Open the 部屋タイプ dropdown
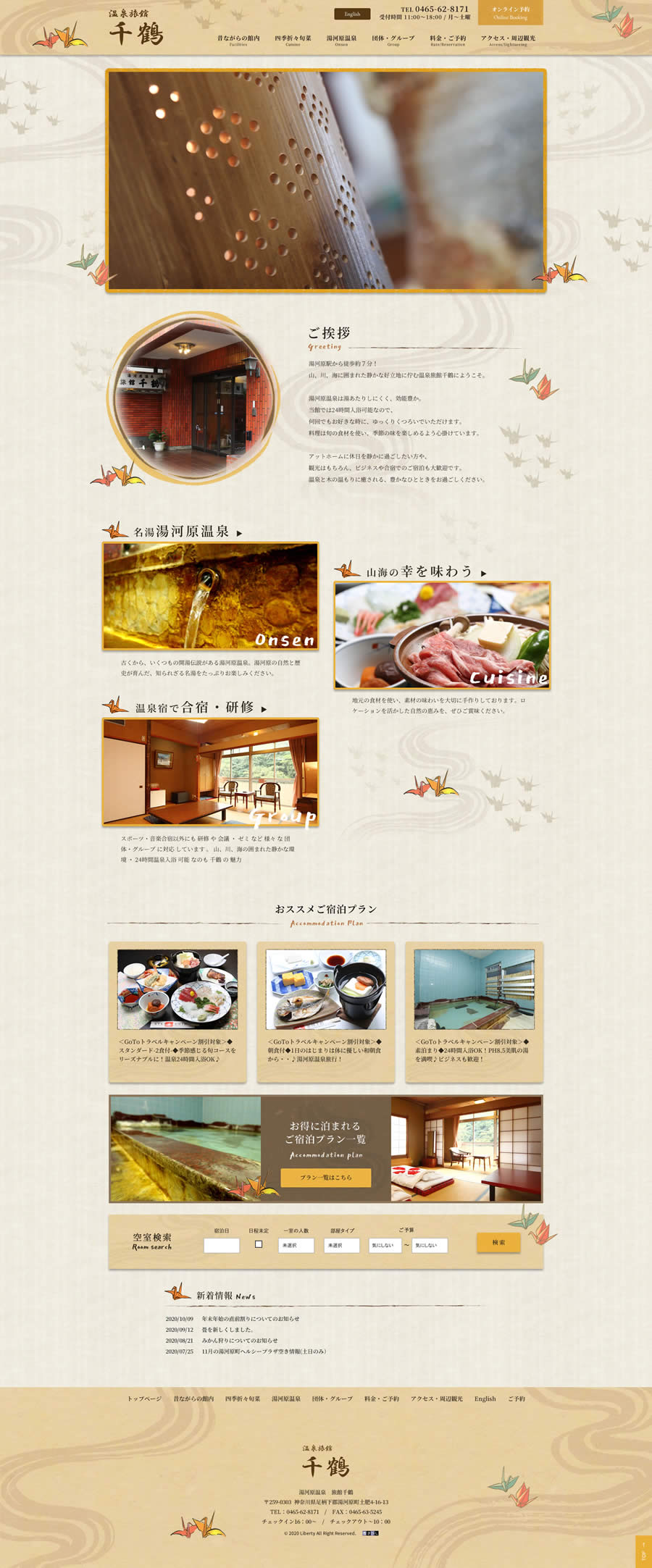 (x=341, y=1245)
